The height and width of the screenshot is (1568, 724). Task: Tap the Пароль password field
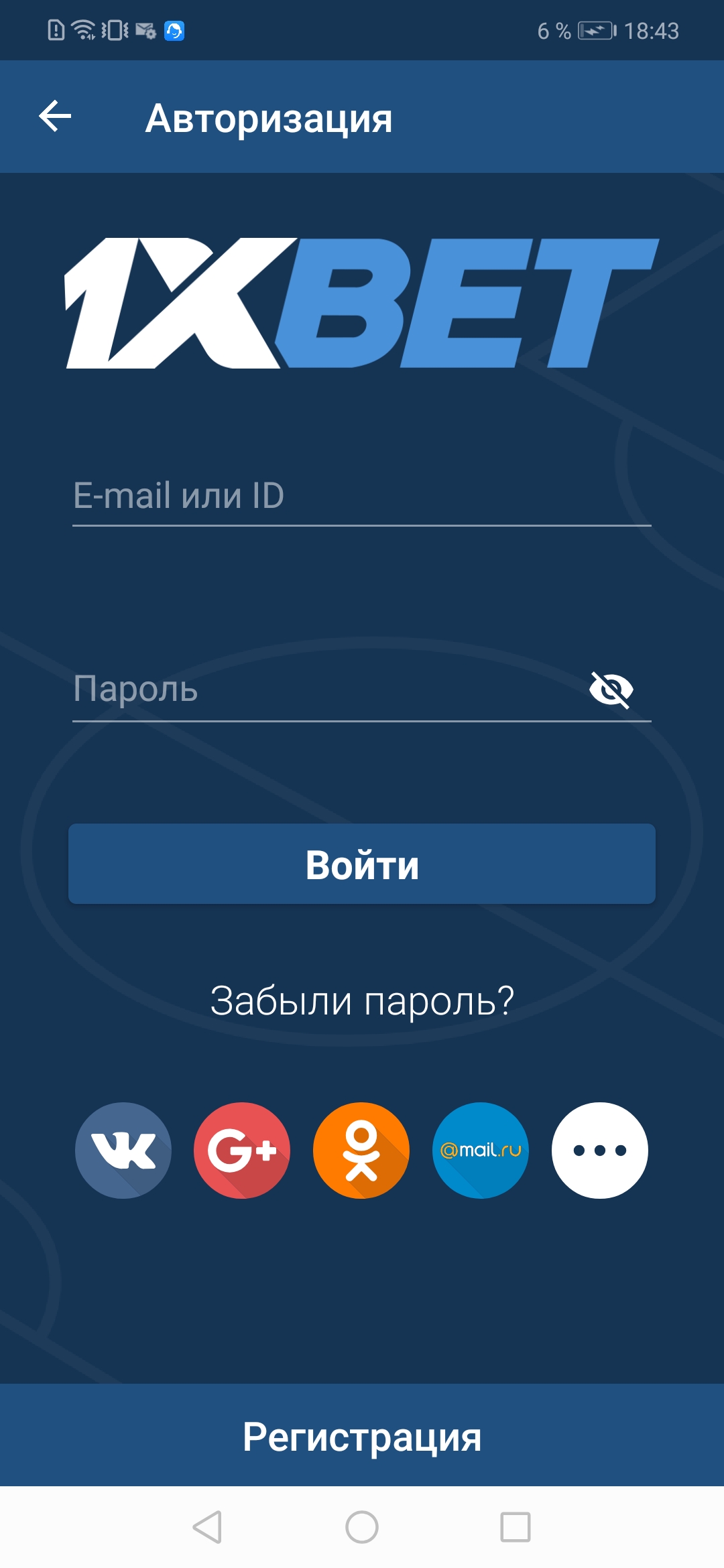[322, 690]
